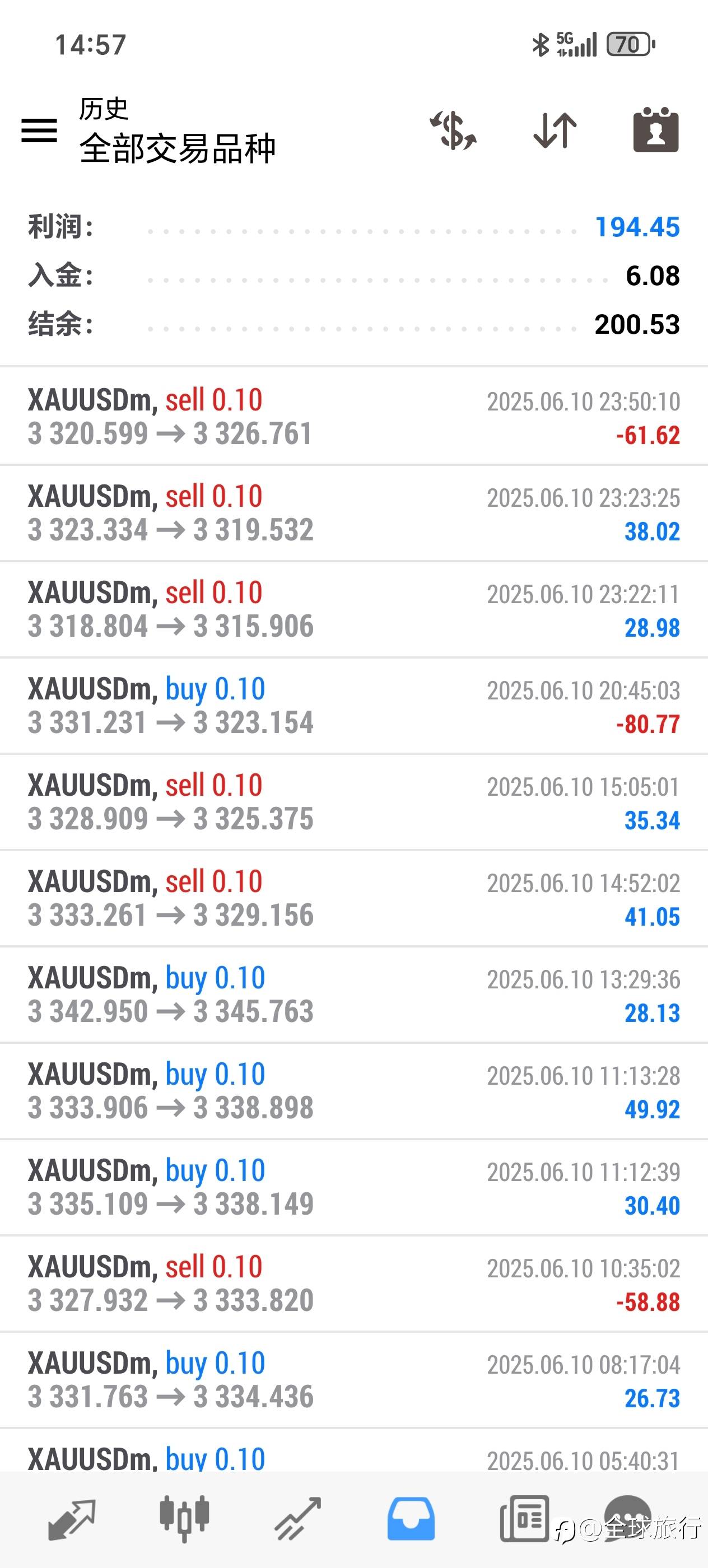Select the buy trade with profit 49.92
Image resolution: width=708 pixels, height=1568 pixels.
point(353,1090)
